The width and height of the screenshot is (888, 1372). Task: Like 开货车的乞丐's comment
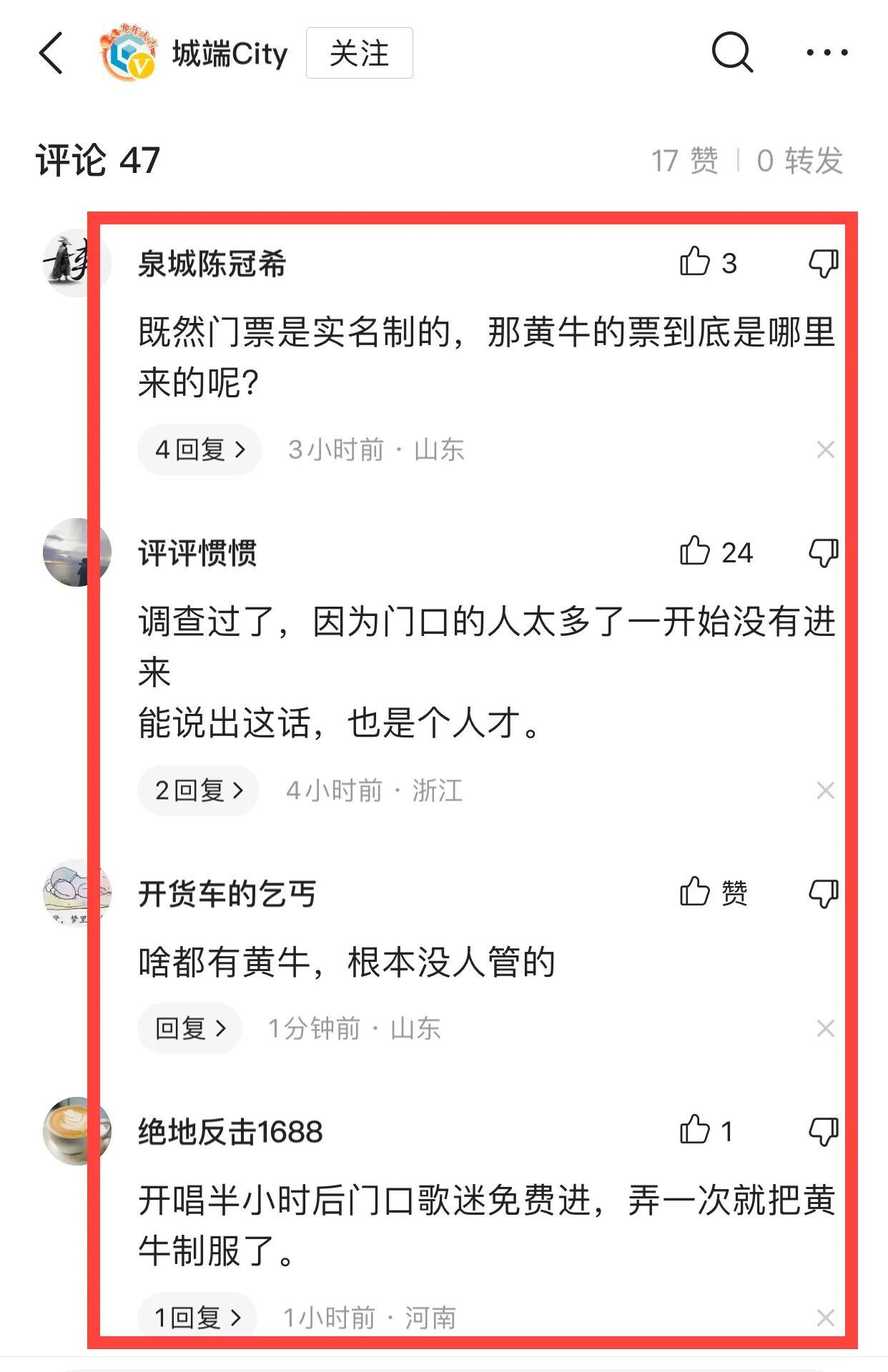(x=695, y=892)
